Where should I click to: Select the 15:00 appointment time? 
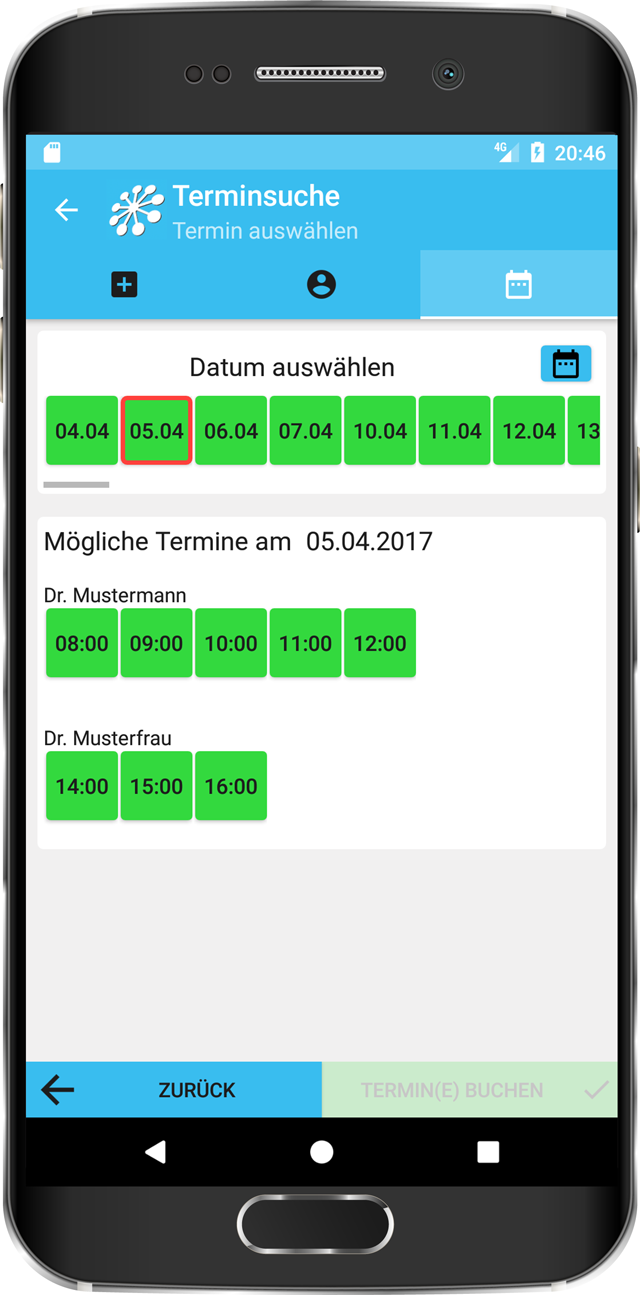[156, 787]
